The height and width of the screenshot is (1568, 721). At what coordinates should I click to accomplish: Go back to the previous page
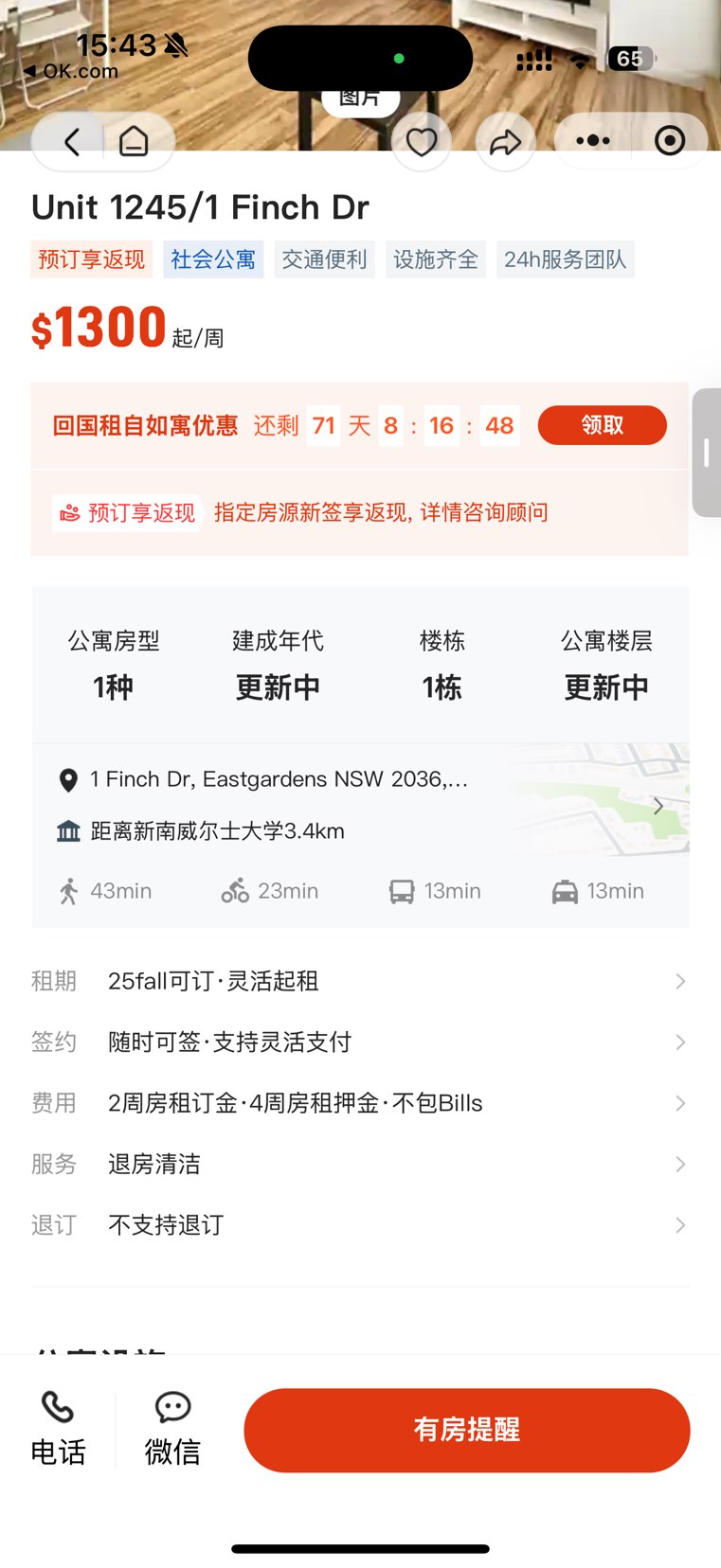pos(71,142)
